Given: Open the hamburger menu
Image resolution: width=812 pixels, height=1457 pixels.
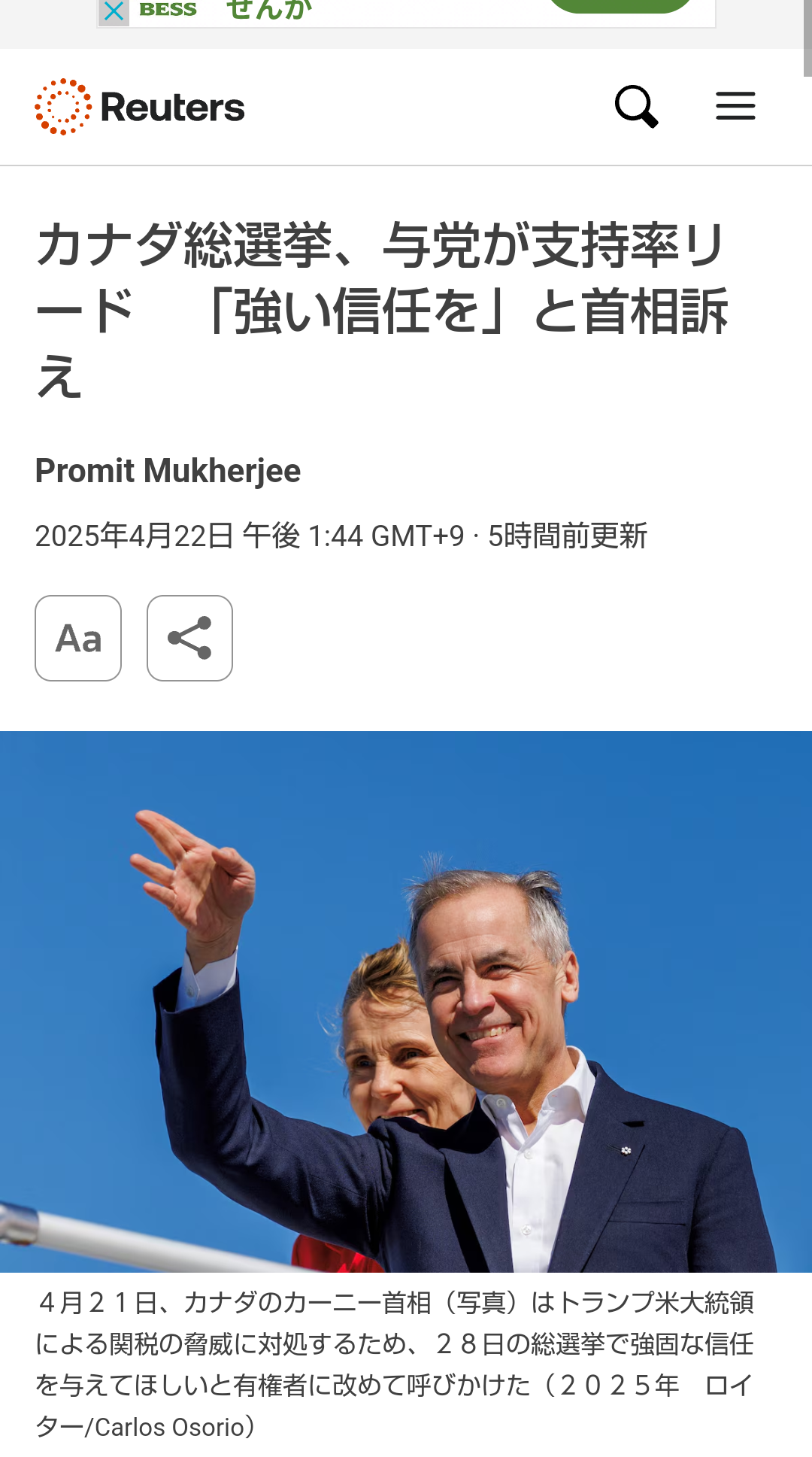Looking at the screenshot, I should tap(735, 106).
